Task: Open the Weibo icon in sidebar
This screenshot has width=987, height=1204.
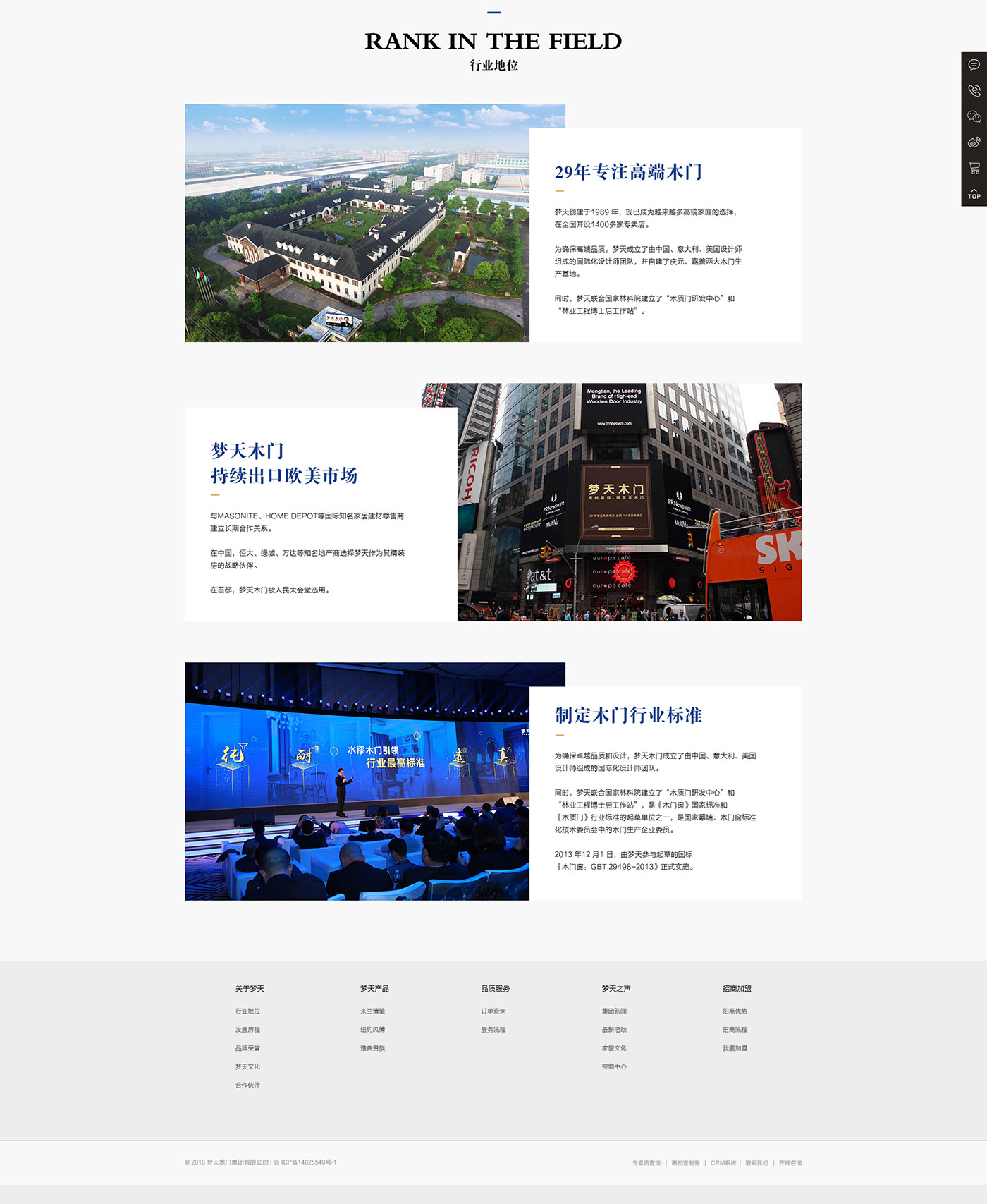Action: (x=974, y=142)
